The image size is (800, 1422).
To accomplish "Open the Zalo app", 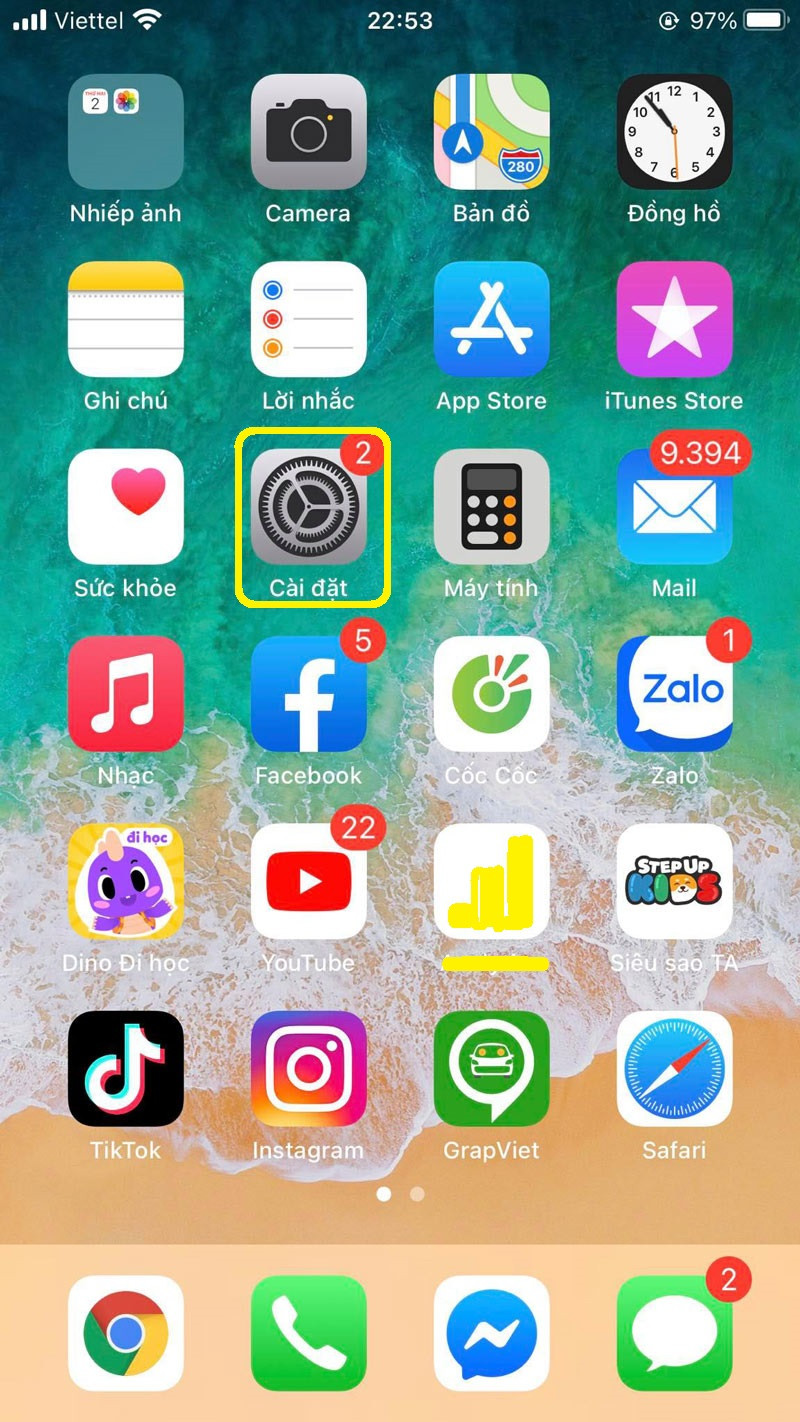I will pyautogui.click(x=674, y=693).
